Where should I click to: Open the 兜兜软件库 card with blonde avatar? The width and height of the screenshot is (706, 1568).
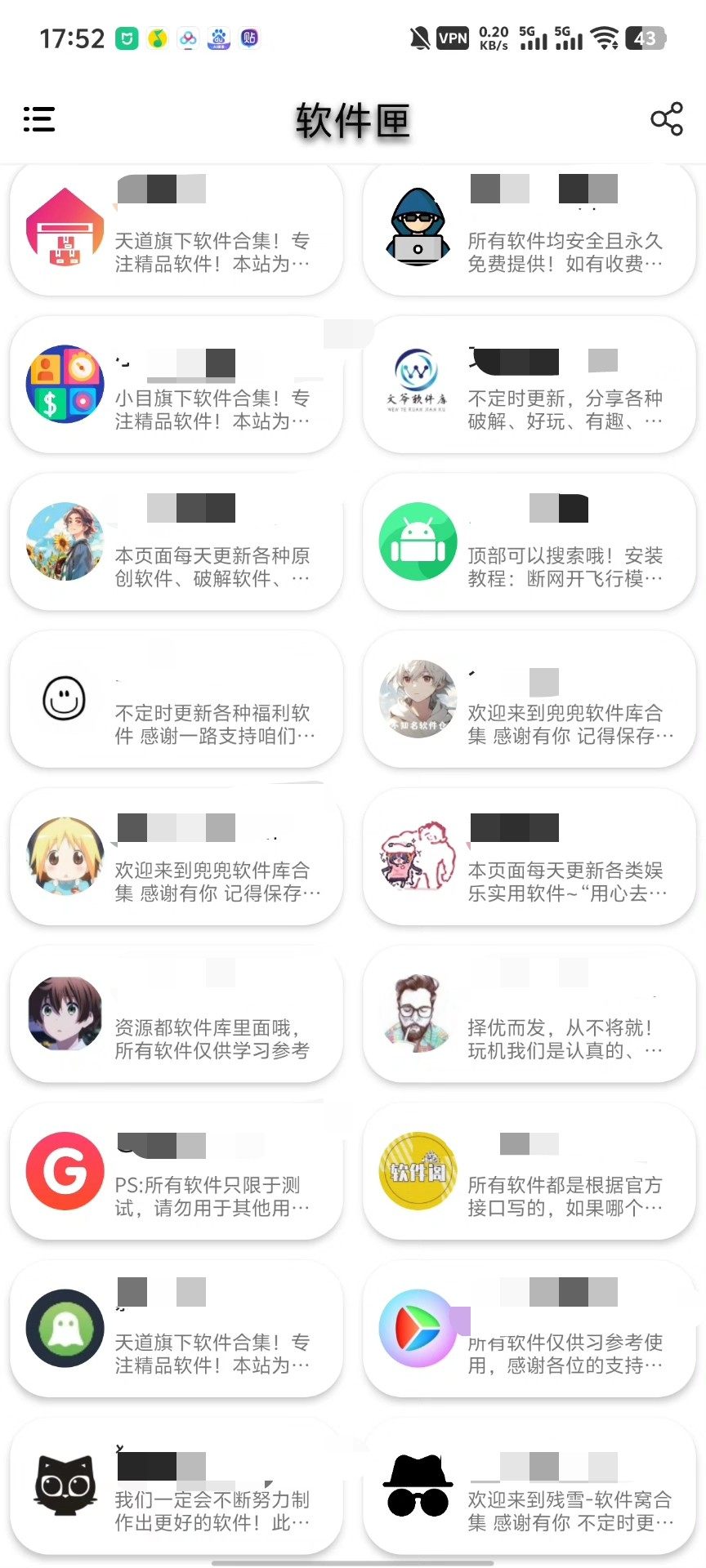pyautogui.click(x=176, y=857)
